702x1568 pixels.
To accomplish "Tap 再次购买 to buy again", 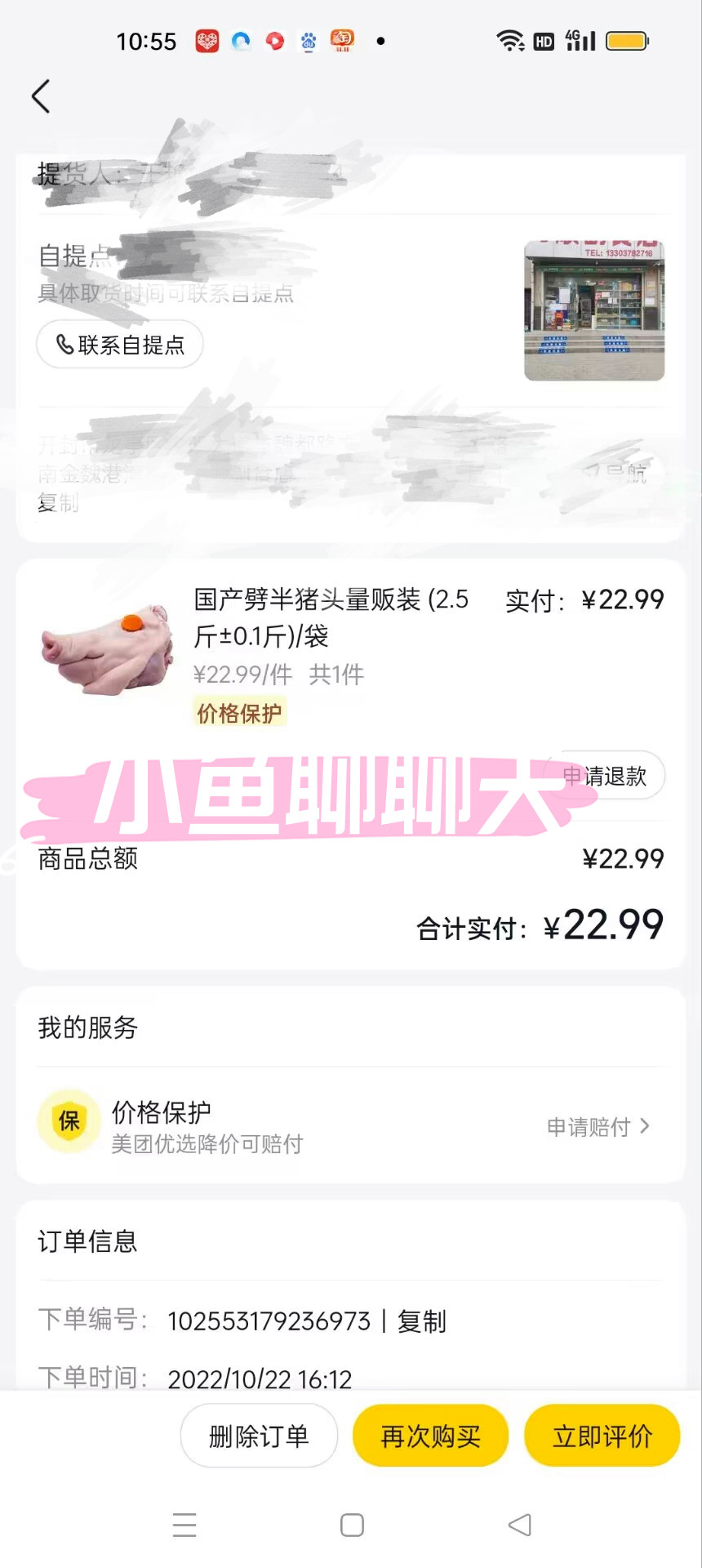I will [430, 1435].
